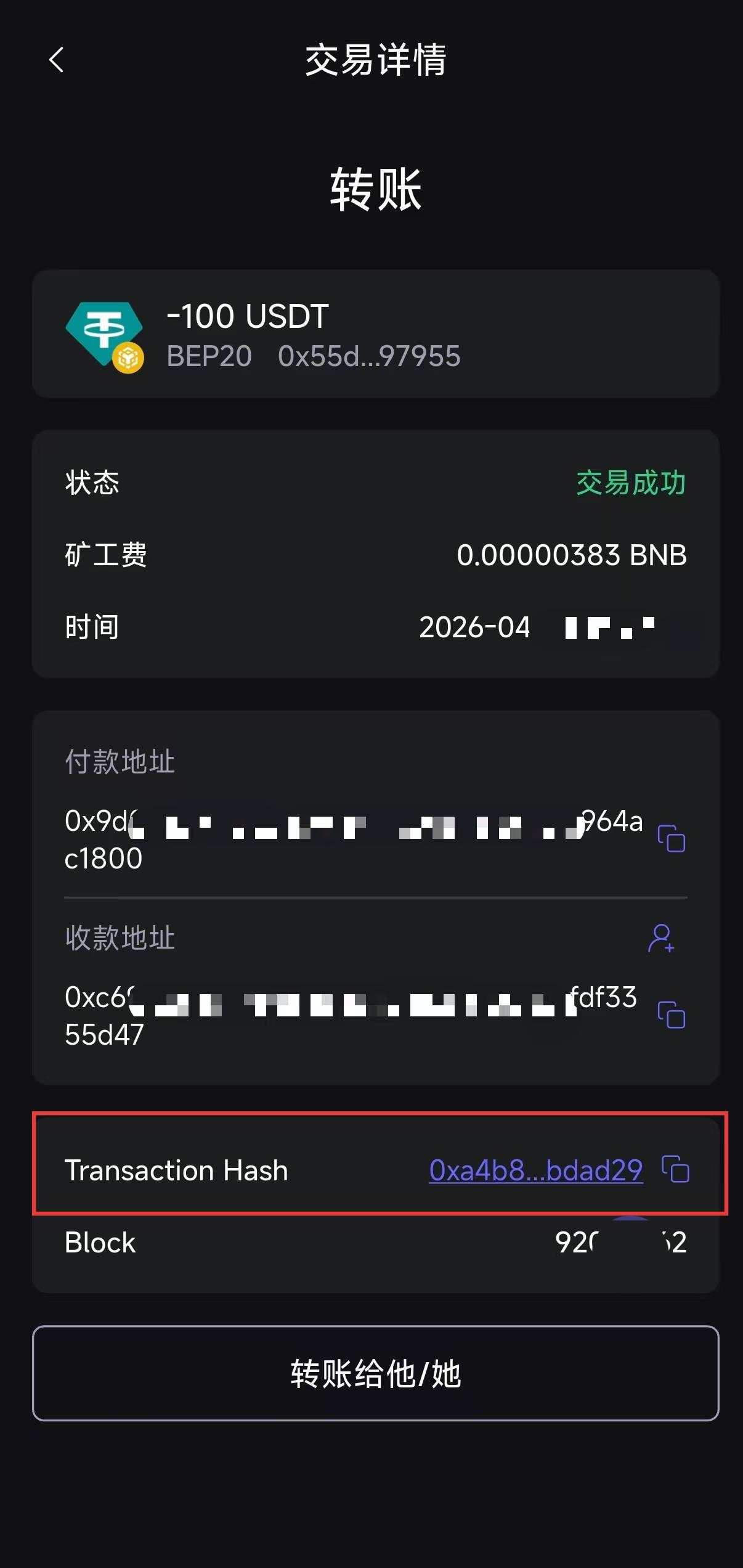Tap the 转账给他/她 button

(x=375, y=1373)
